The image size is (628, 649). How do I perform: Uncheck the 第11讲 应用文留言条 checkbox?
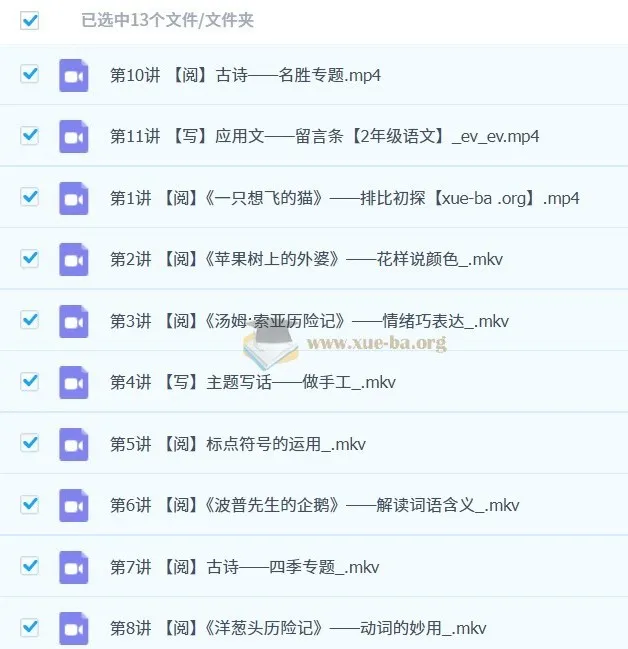click(x=29, y=134)
